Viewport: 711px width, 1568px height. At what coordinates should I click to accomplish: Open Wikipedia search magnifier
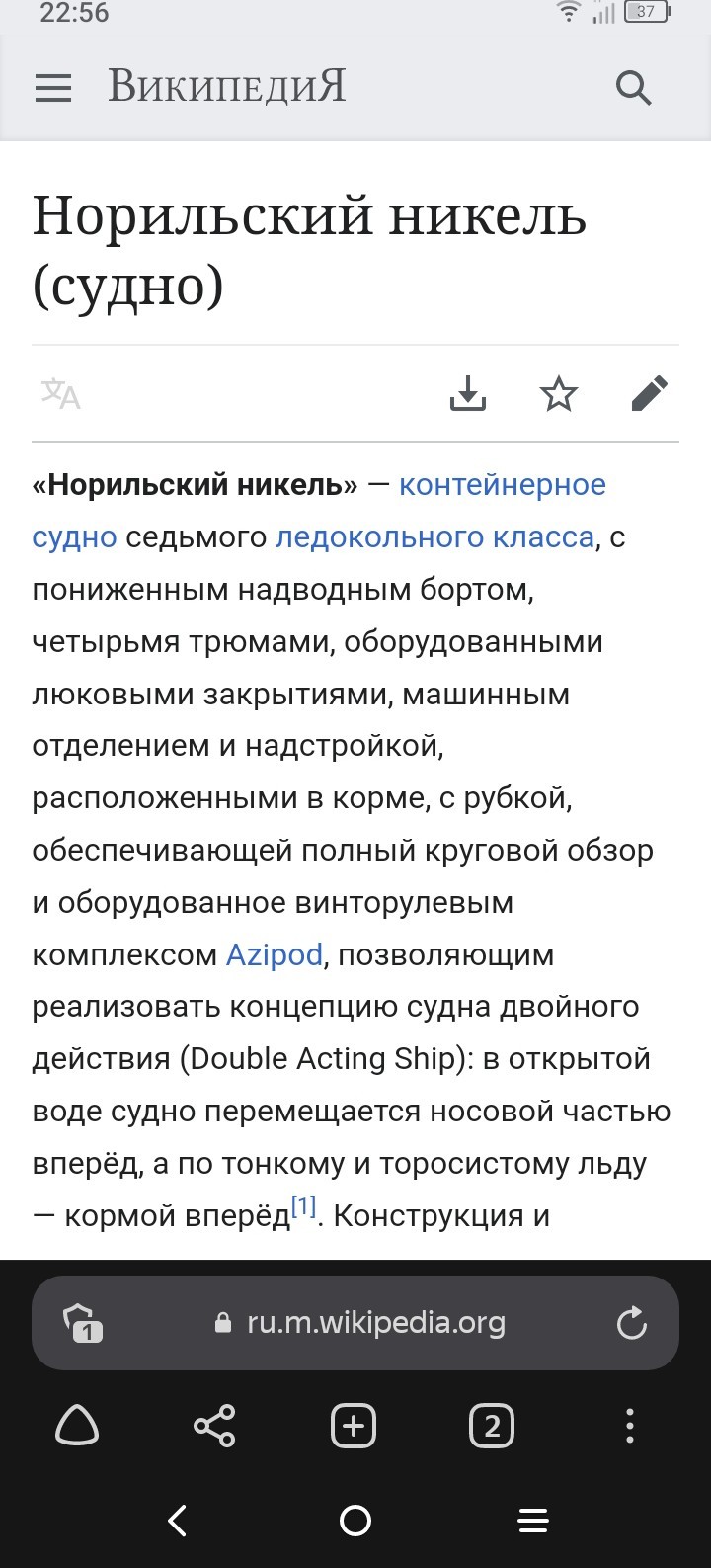click(x=633, y=88)
